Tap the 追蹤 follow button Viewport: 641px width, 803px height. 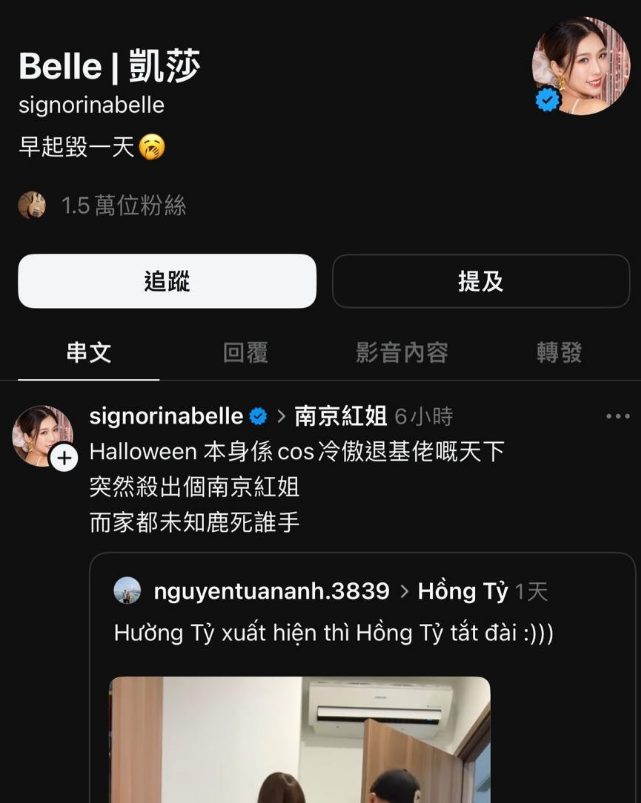click(x=167, y=281)
